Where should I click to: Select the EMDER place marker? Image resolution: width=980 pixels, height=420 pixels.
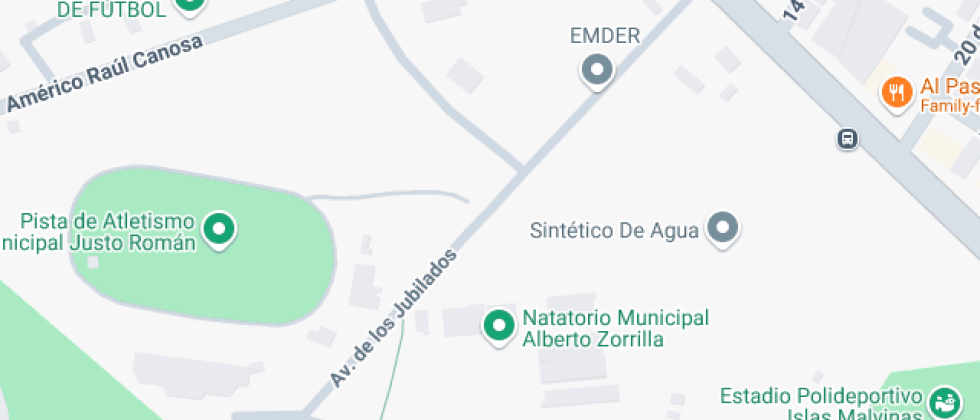coord(597,70)
